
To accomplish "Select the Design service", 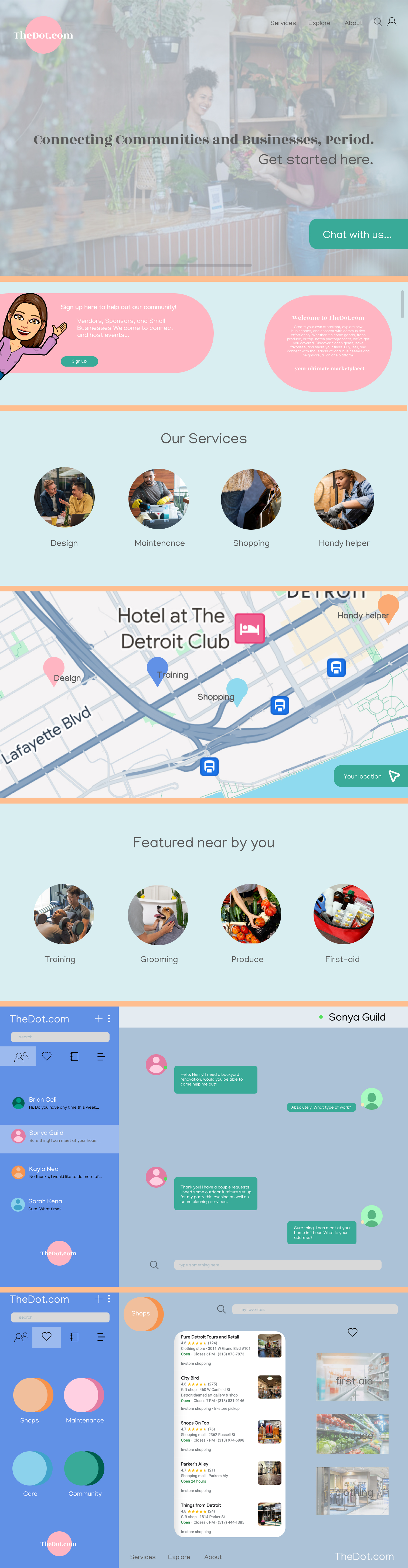I will 64,498.
